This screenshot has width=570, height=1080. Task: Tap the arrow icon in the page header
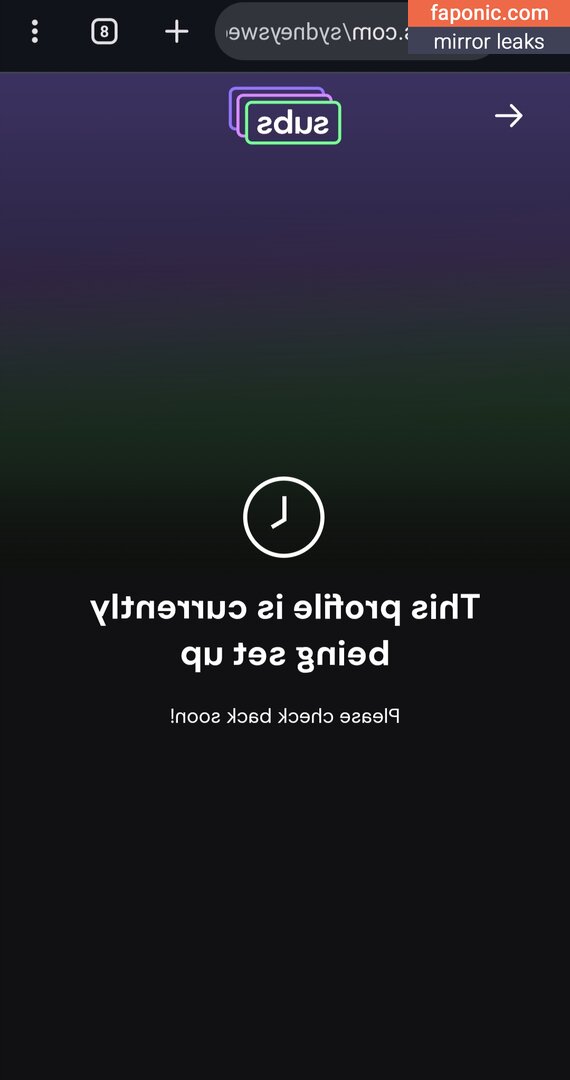(509, 115)
